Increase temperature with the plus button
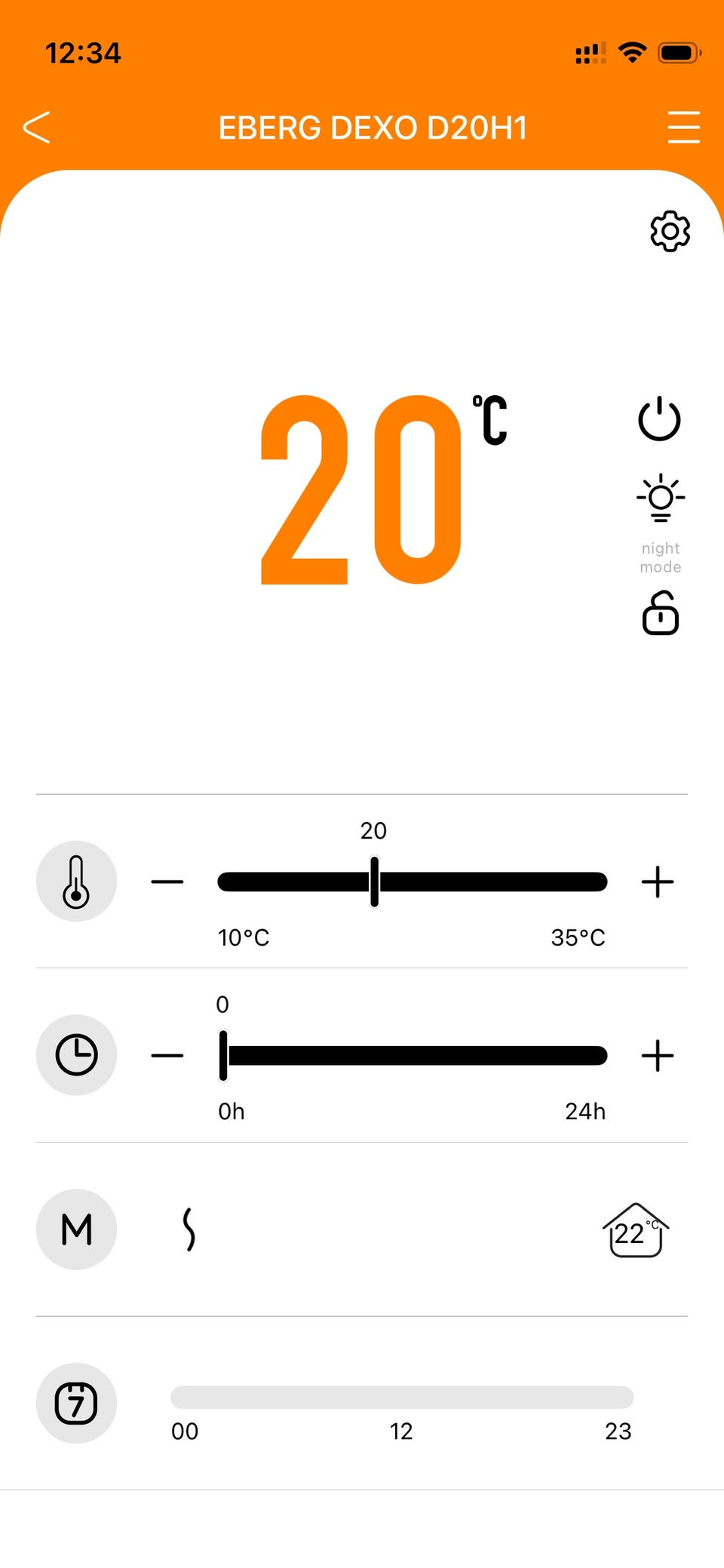Screen dimensions: 724x1568 coord(658,882)
